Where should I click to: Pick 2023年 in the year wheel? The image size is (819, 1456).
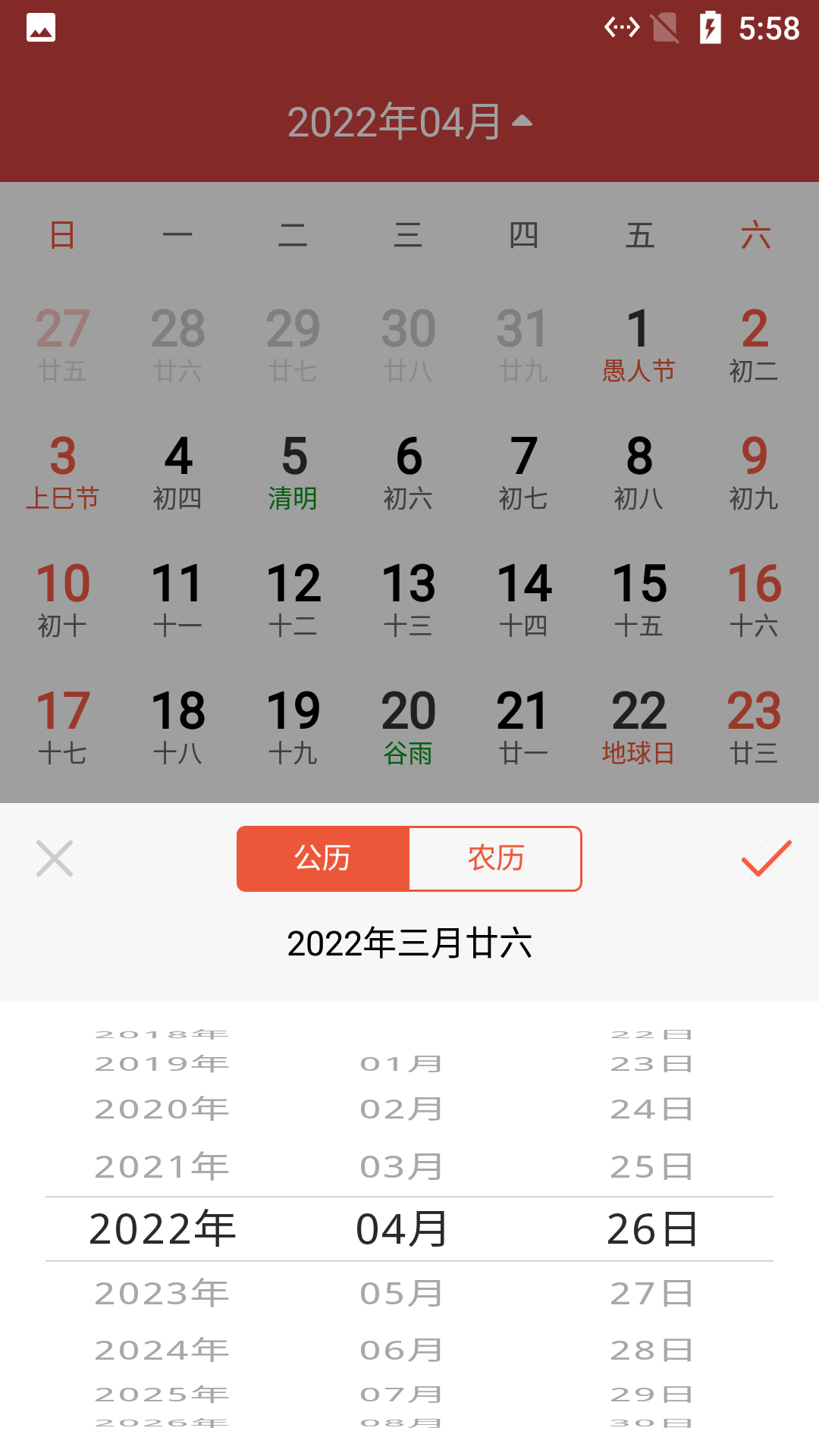click(x=162, y=1293)
